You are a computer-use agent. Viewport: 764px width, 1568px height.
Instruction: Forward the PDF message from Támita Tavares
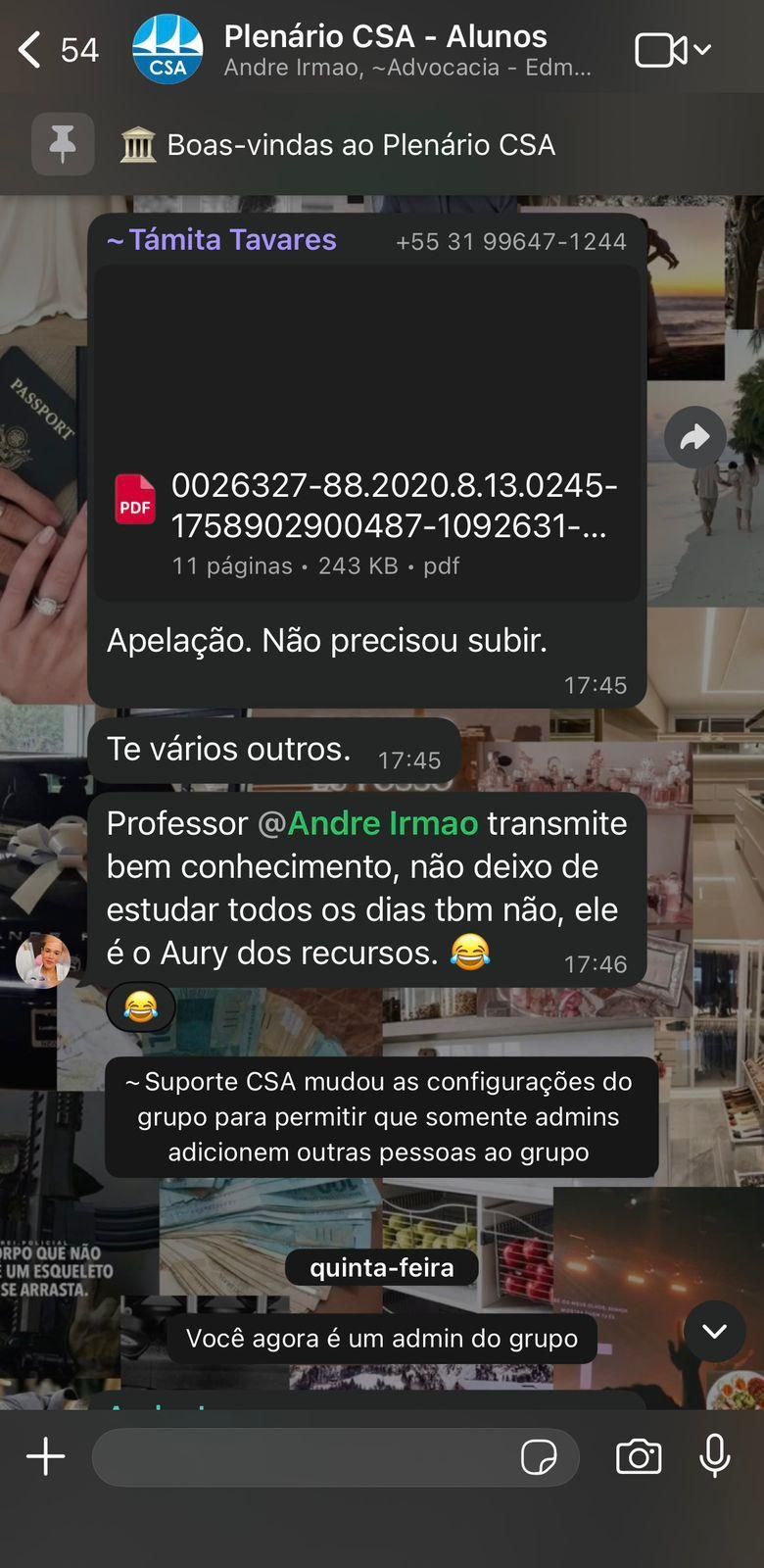(x=694, y=436)
